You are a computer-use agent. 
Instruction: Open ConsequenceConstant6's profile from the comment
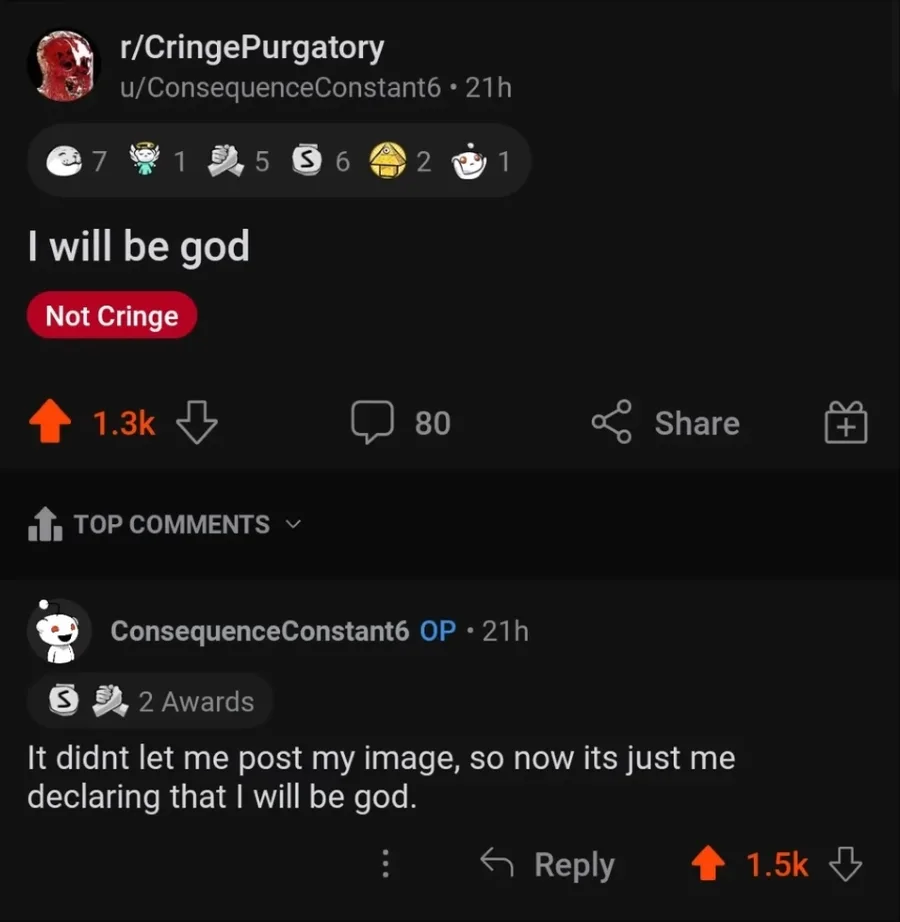pyautogui.click(x=259, y=631)
